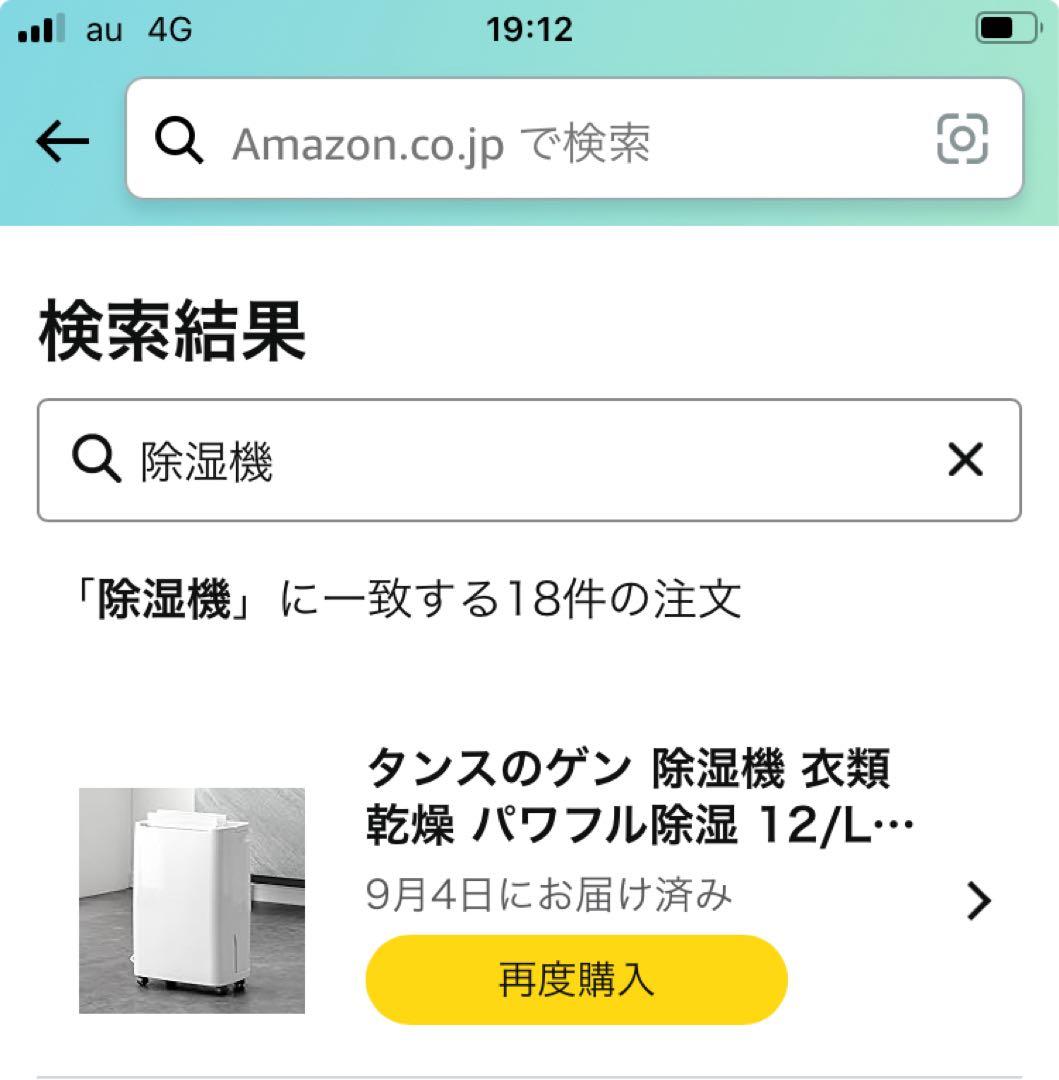Open Amazon Lens camera search
The image size is (1059, 1080).
959,142
